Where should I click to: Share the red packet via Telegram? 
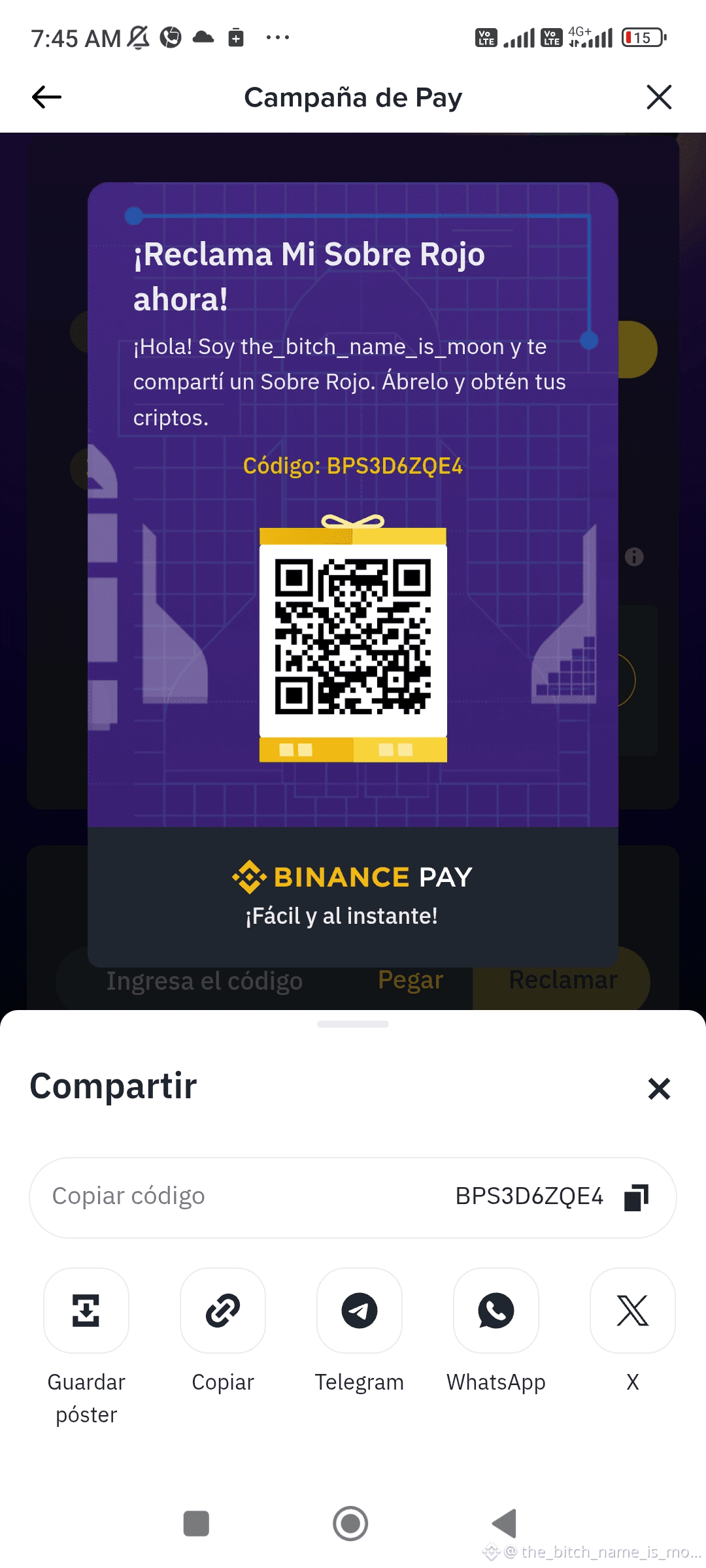tap(360, 1311)
